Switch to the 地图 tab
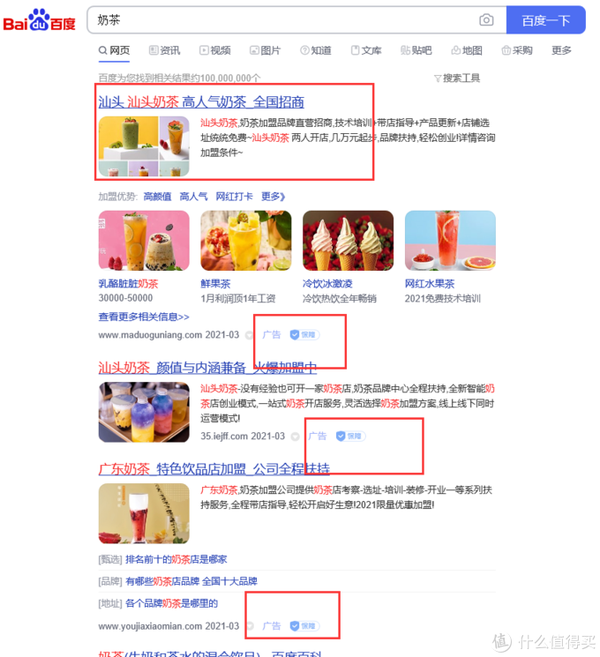 (466, 51)
